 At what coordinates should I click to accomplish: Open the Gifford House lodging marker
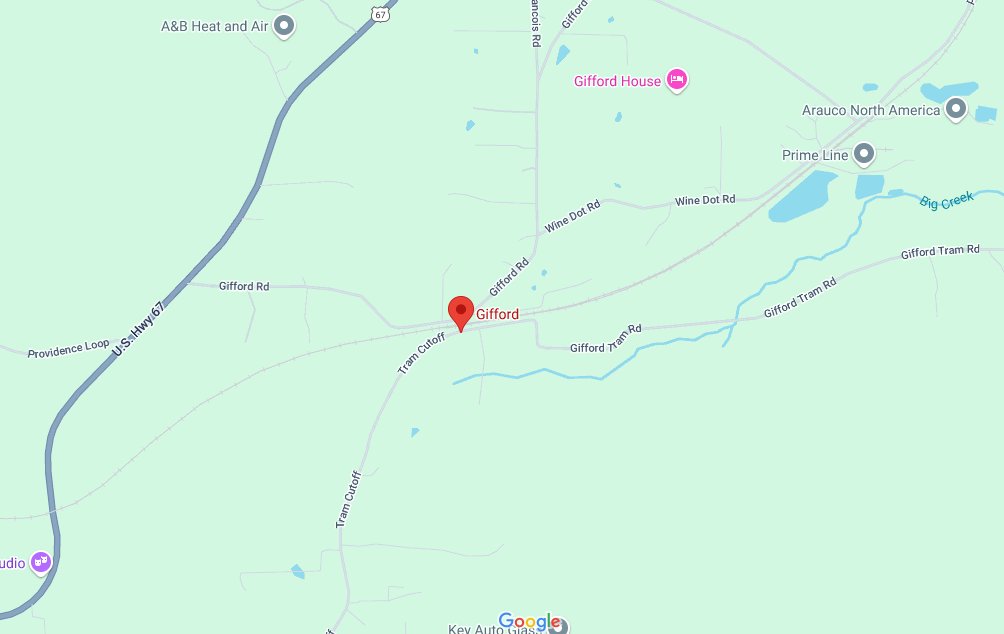(x=677, y=81)
